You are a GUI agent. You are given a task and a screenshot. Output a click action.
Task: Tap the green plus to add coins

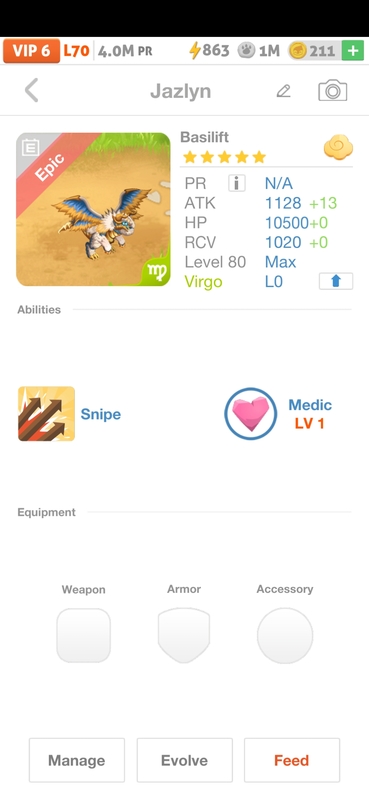[353, 51]
